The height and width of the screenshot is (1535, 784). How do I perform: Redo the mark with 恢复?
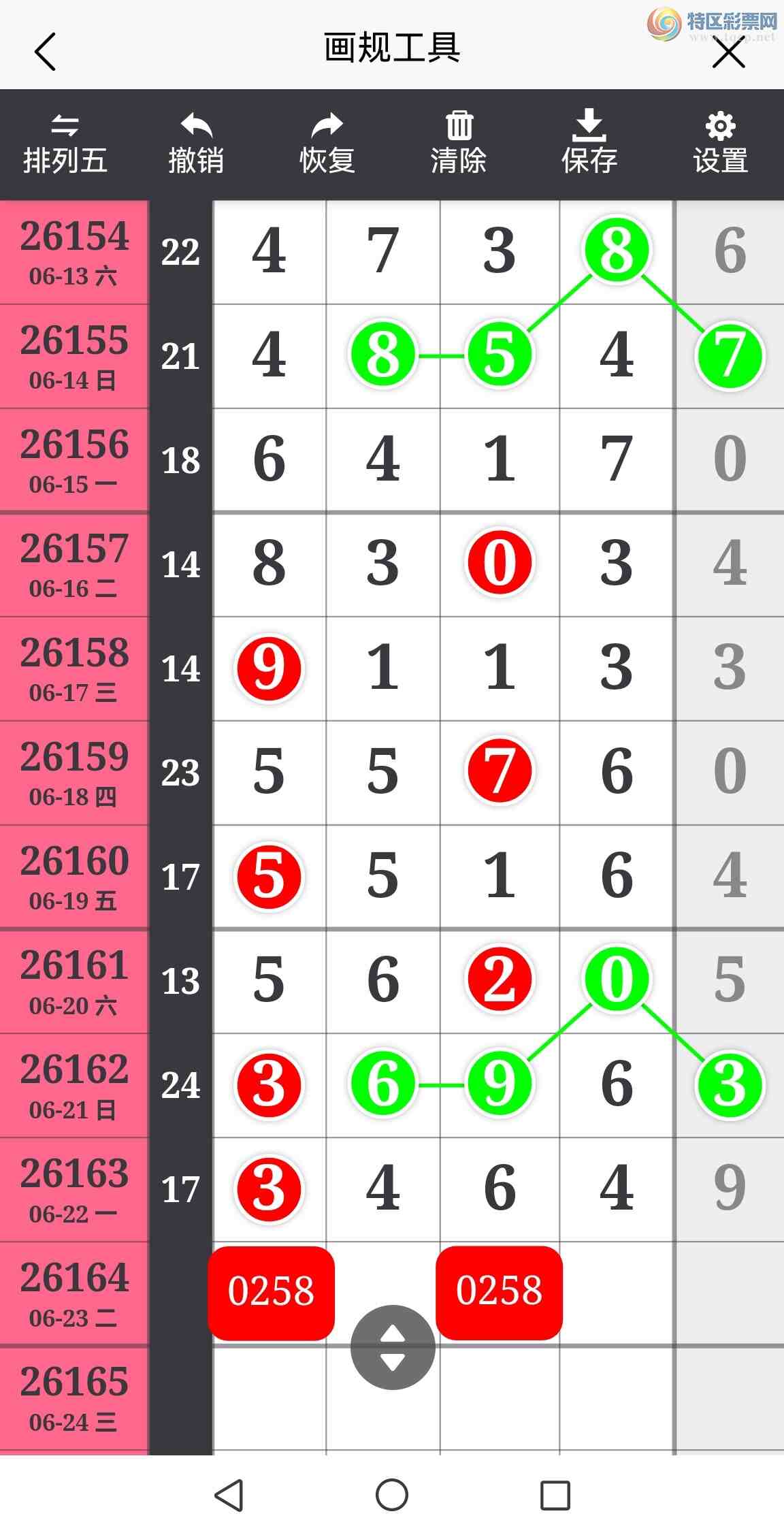(x=327, y=144)
